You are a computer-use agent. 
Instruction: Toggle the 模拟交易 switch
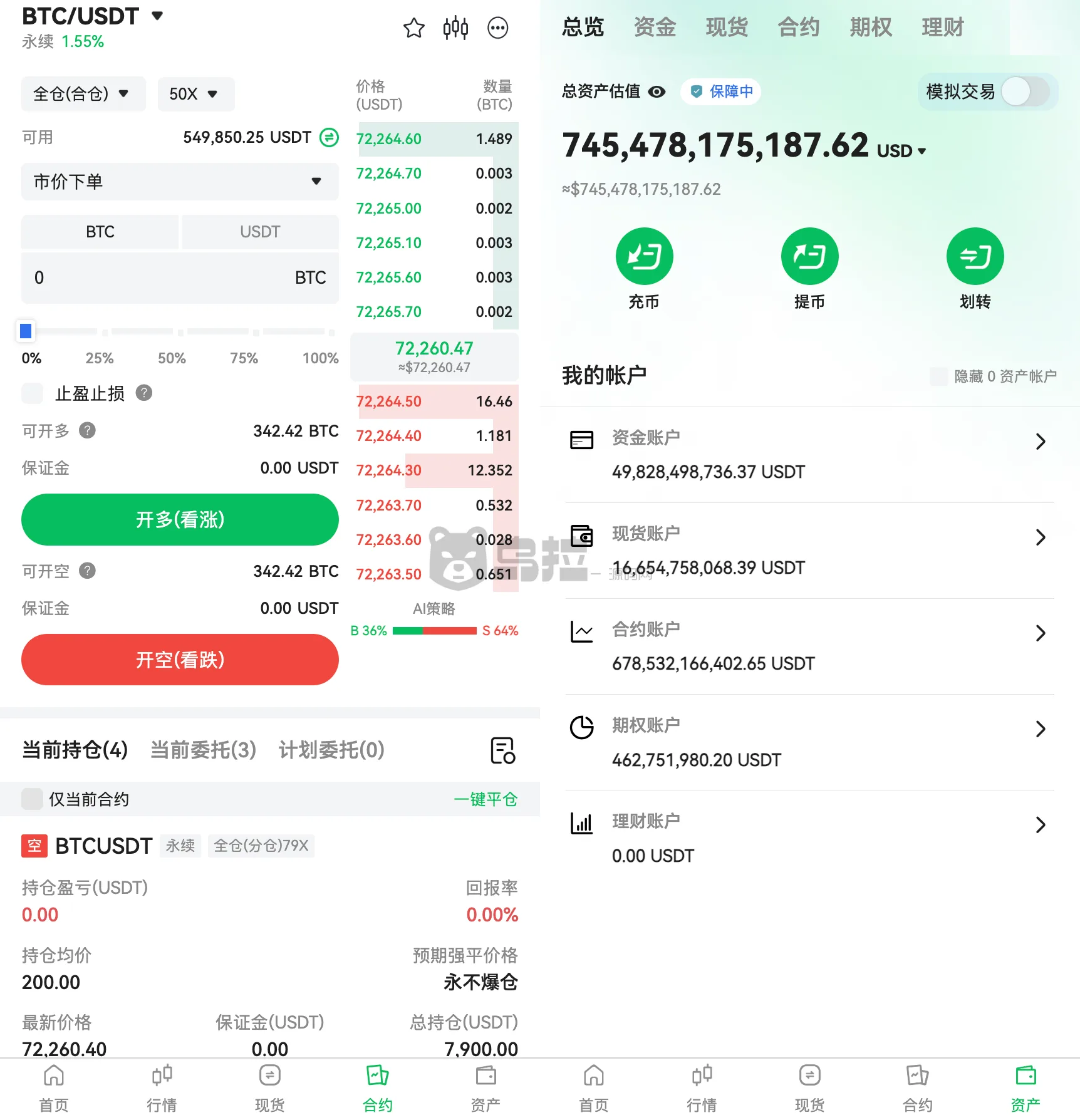pos(1025,92)
